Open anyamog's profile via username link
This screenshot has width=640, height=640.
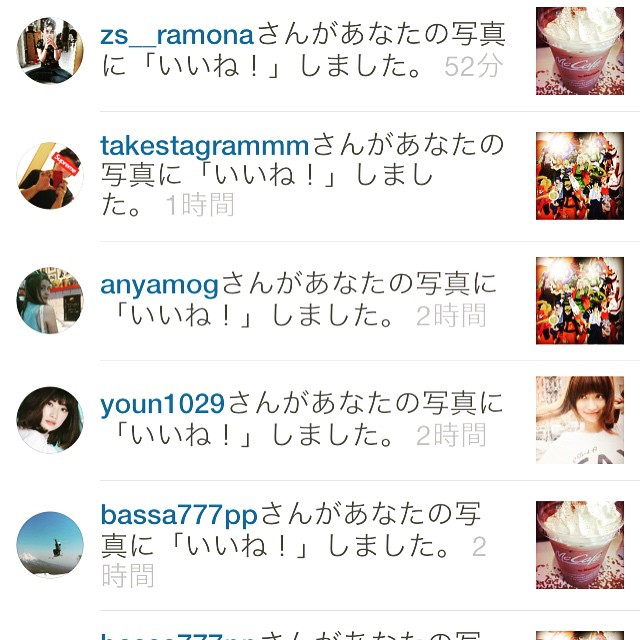[x=159, y=285]
